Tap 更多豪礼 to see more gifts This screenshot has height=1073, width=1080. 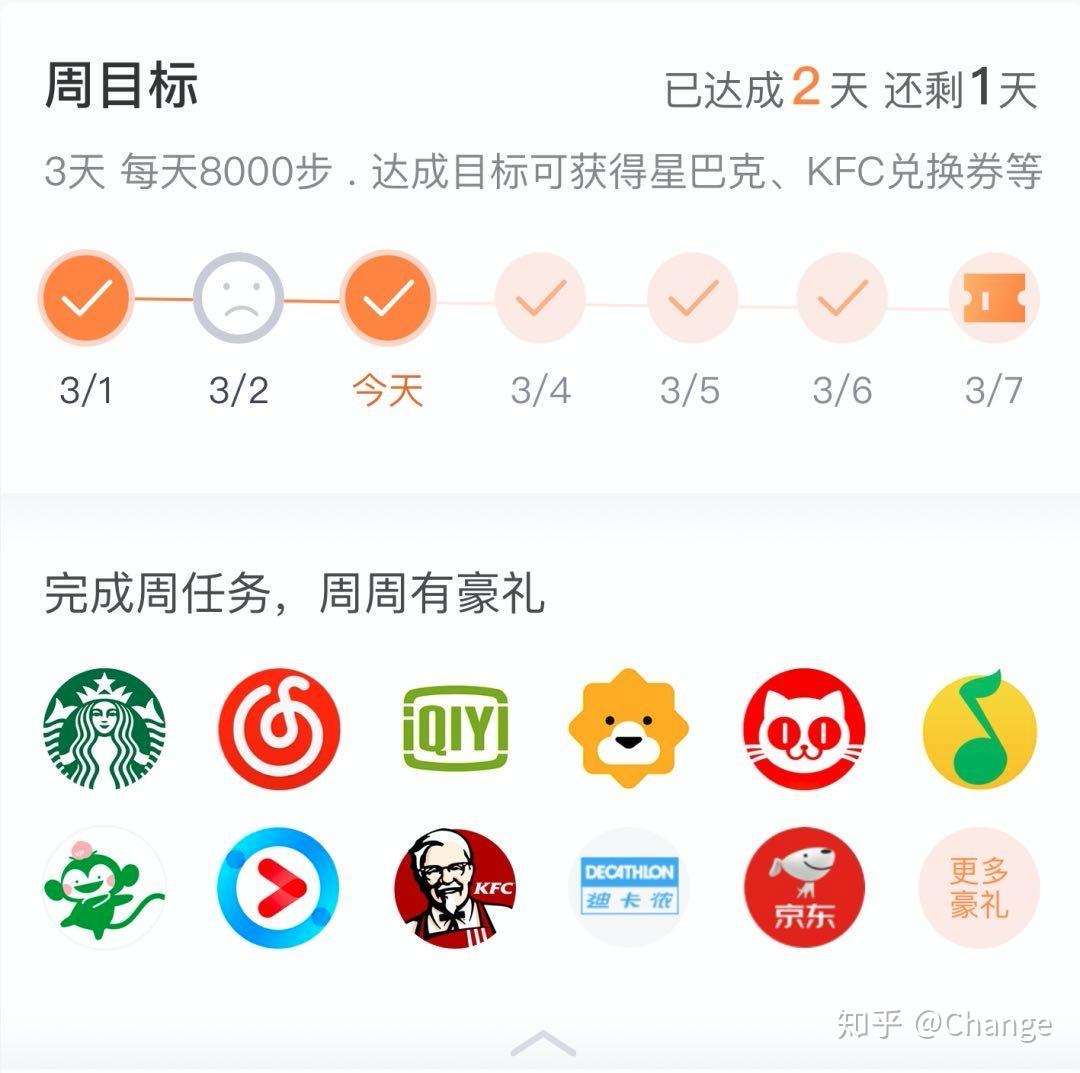979,887
